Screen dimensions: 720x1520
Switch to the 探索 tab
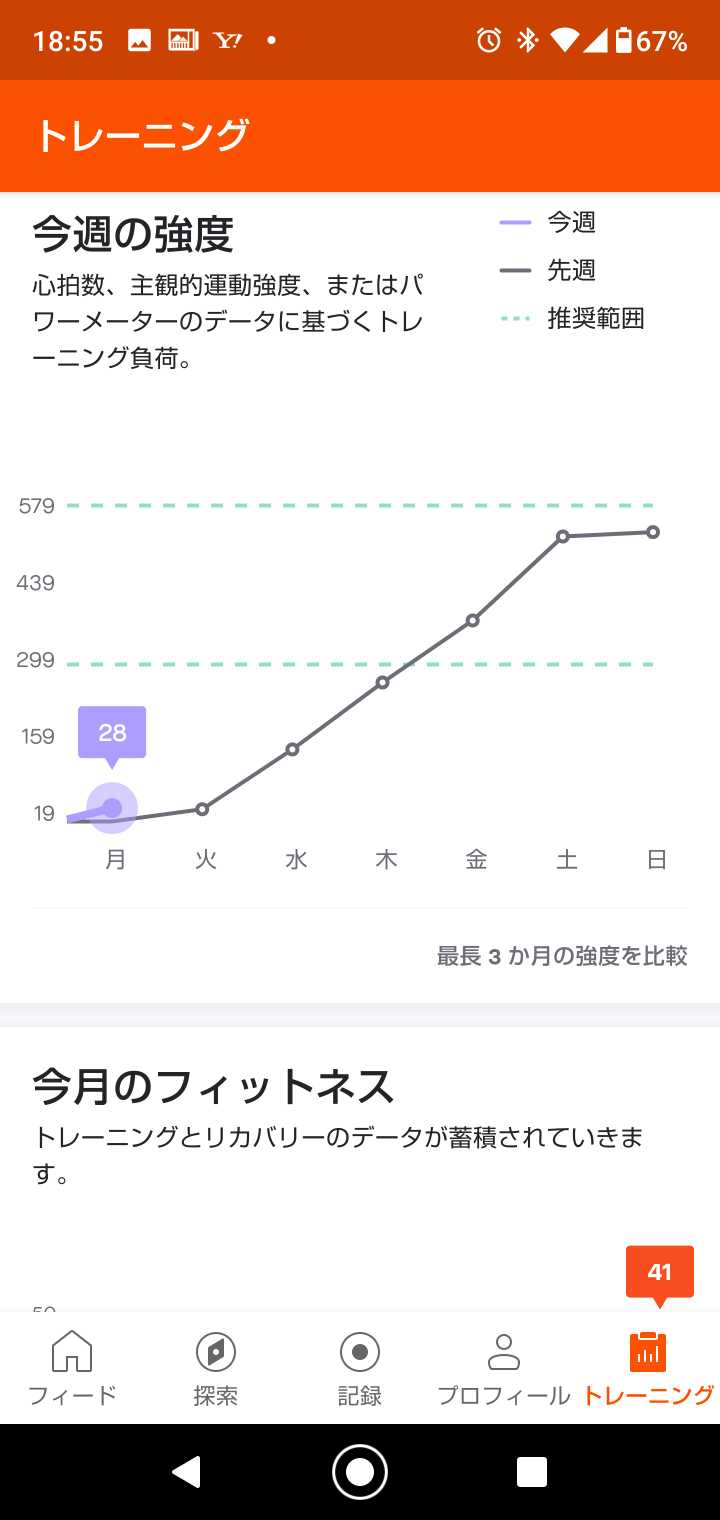[216, 1368]
